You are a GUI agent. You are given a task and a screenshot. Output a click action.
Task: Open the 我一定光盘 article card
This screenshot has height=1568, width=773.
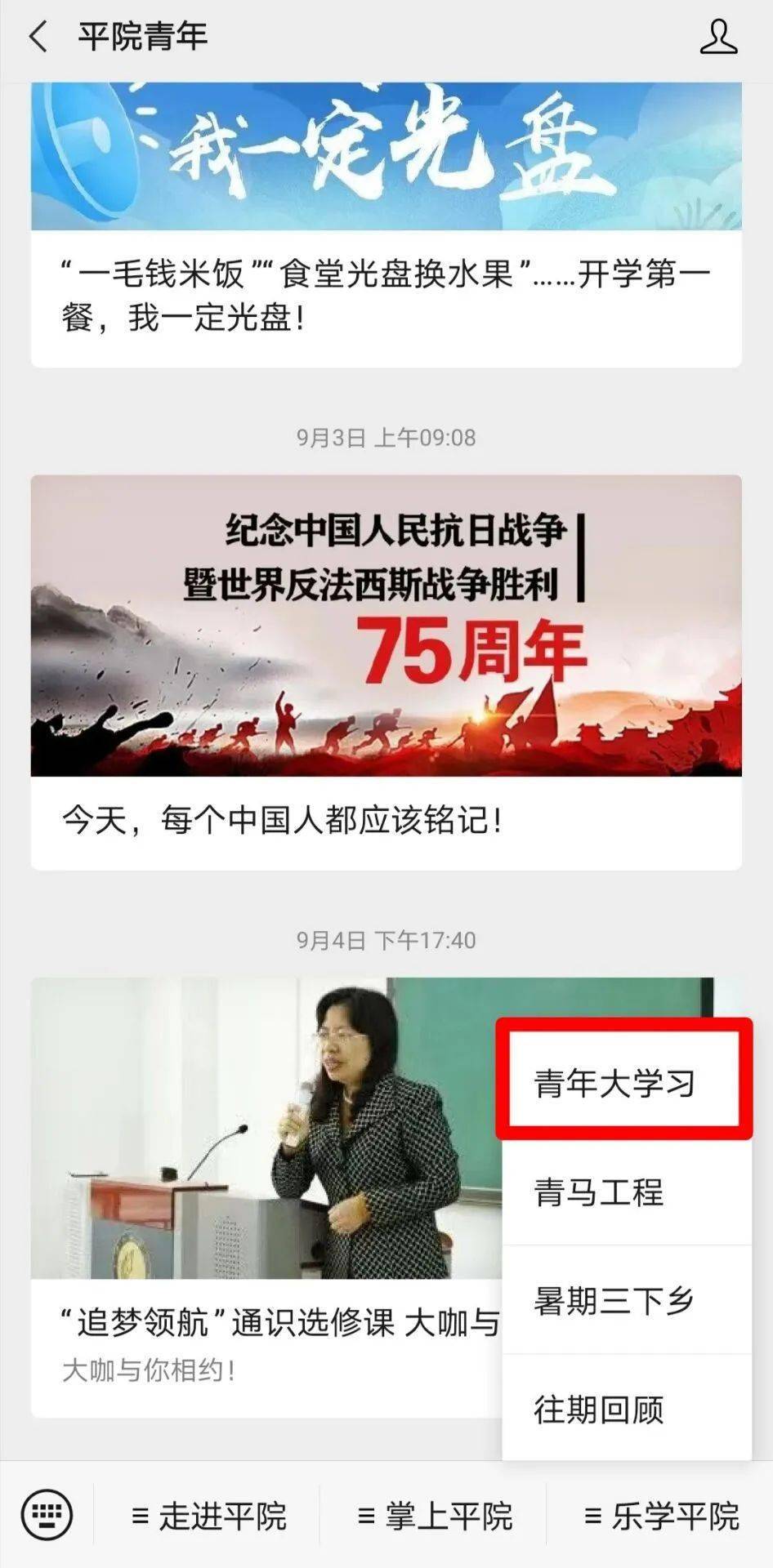(386, 225)
